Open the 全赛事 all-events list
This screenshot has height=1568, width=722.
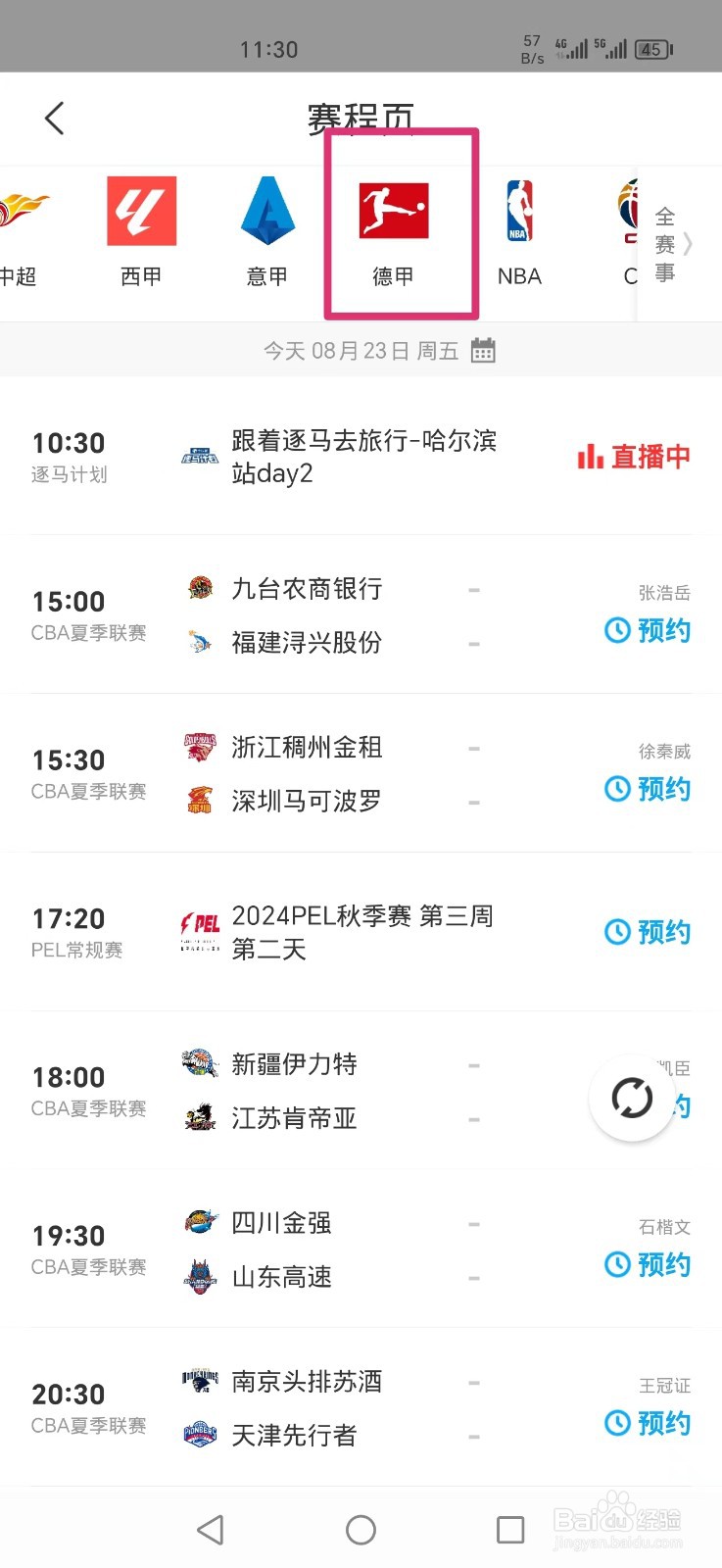click(x=674, y=244)
